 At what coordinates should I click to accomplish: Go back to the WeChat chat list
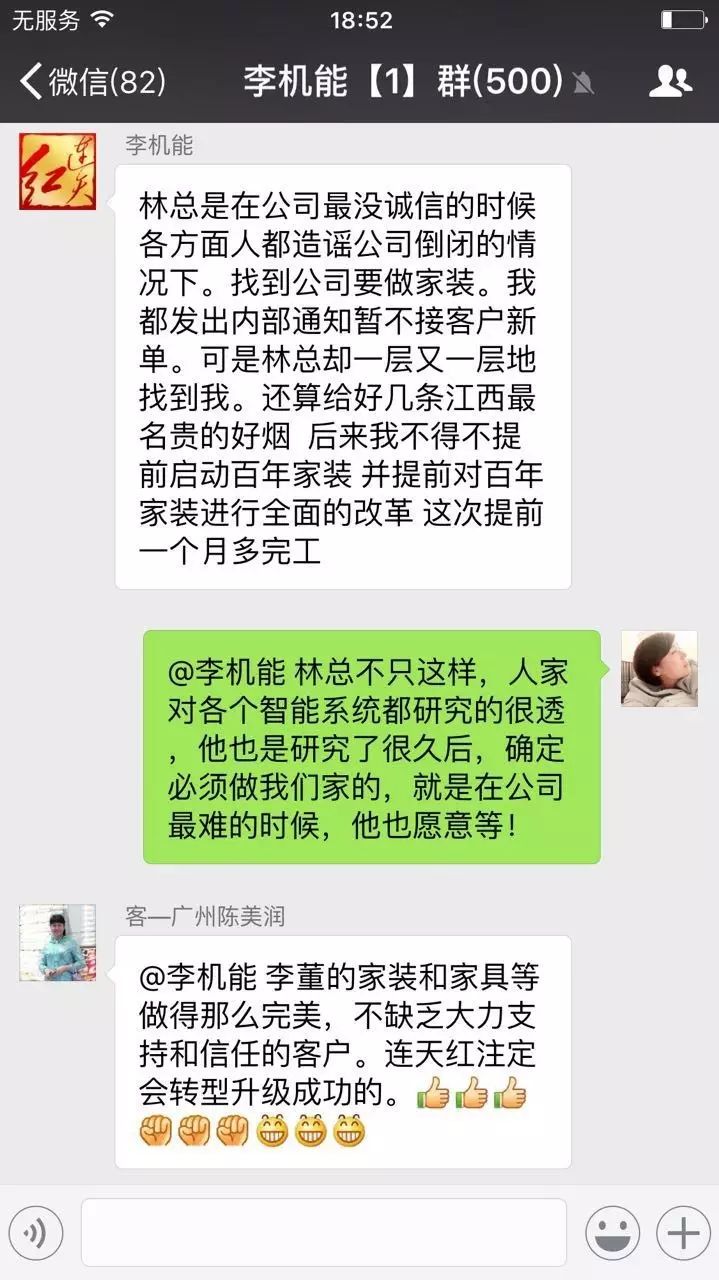90,82
